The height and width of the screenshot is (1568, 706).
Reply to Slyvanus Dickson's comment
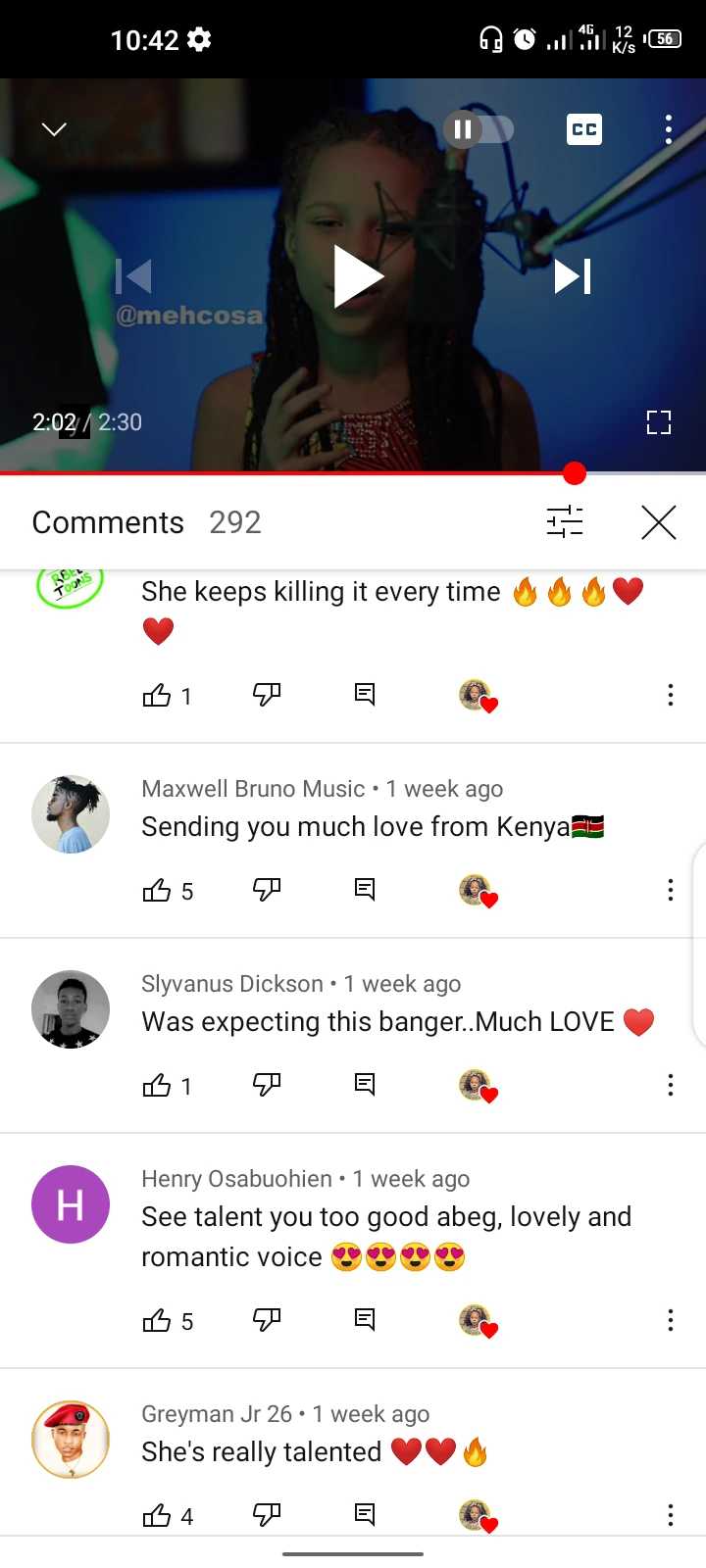tap(365, 1084)
